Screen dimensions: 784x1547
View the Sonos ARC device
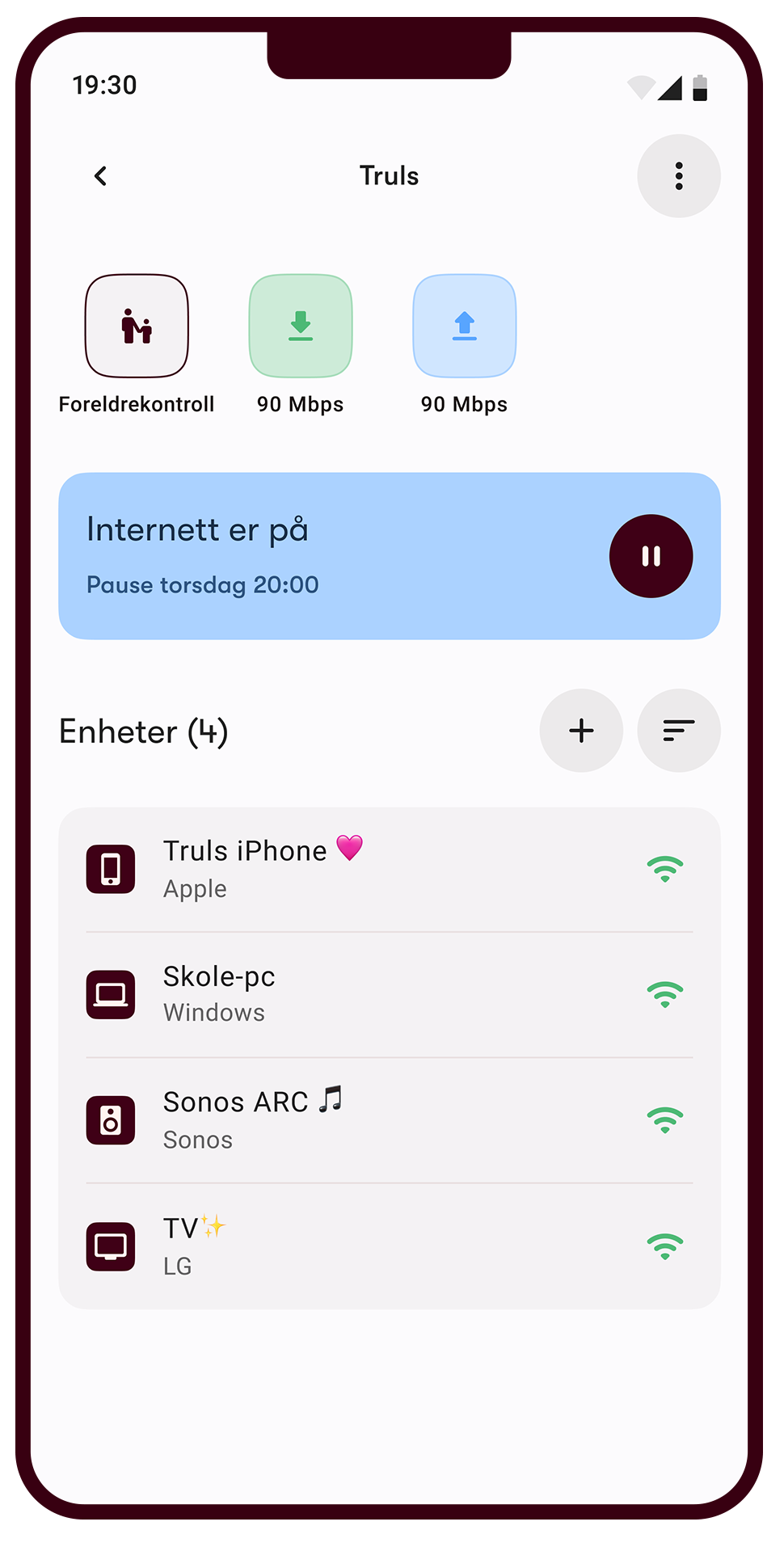pos(388,1120)
